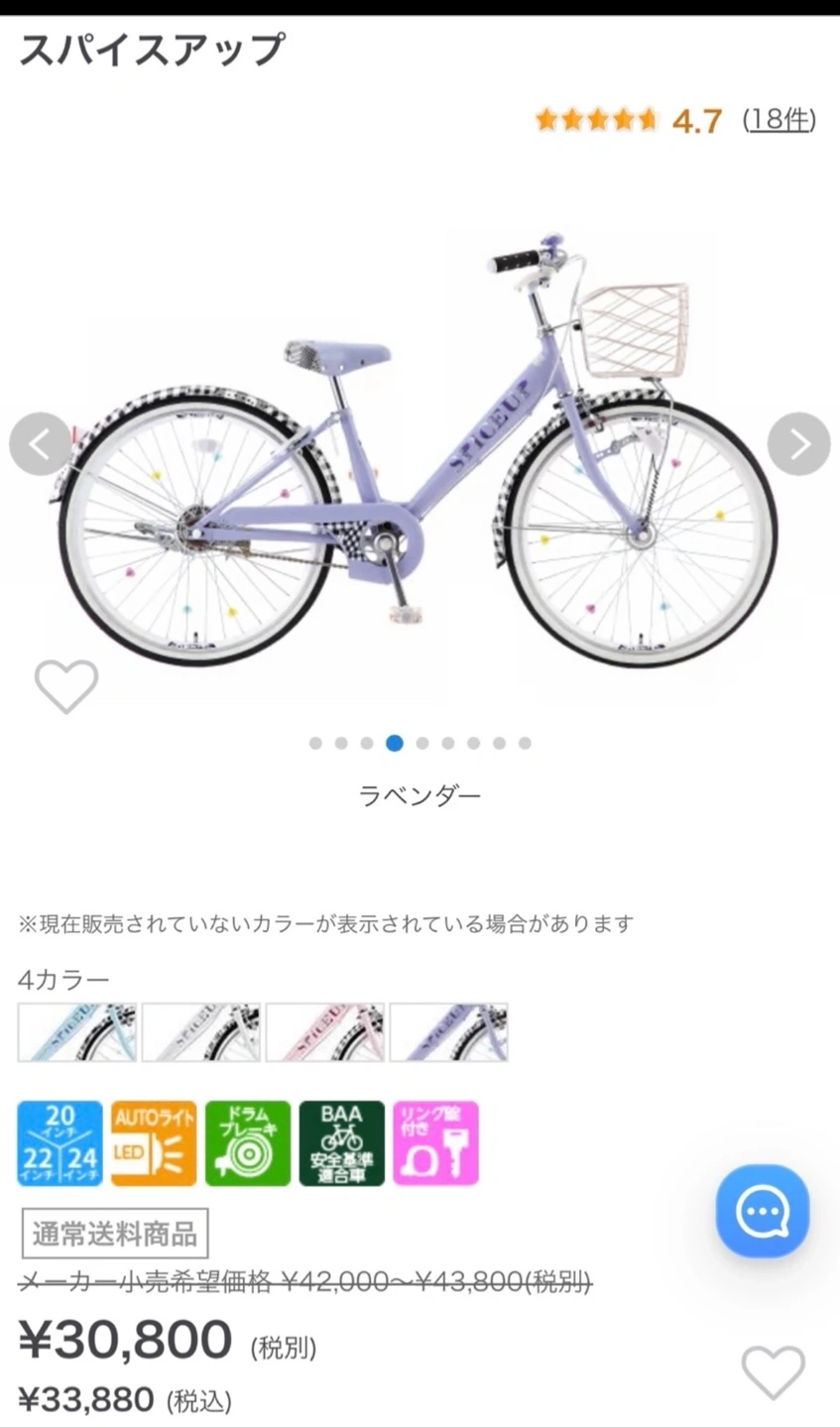Open the chat support bubble
840x1428 pixels.
[763, 1211]
